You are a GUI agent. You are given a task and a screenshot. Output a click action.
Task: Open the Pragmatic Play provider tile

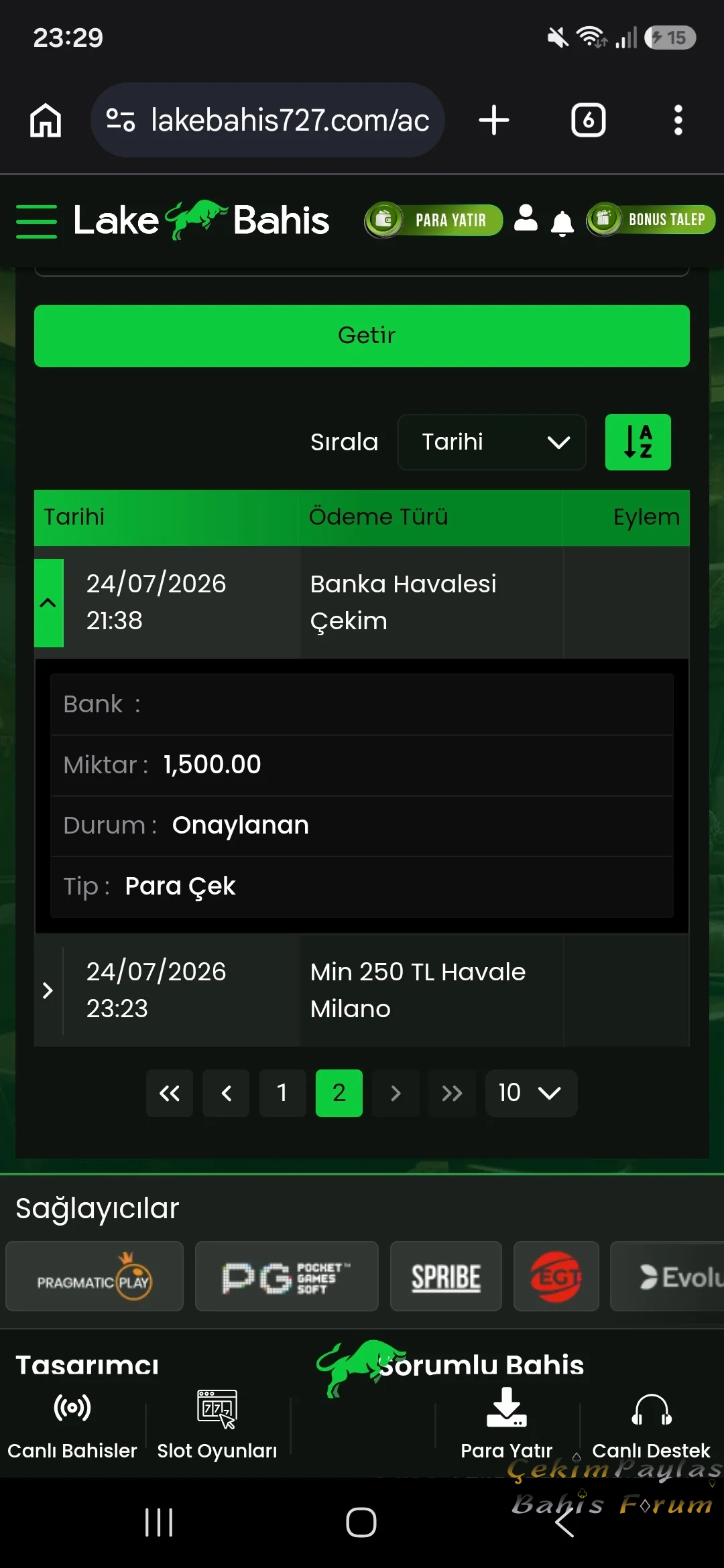95,1276
